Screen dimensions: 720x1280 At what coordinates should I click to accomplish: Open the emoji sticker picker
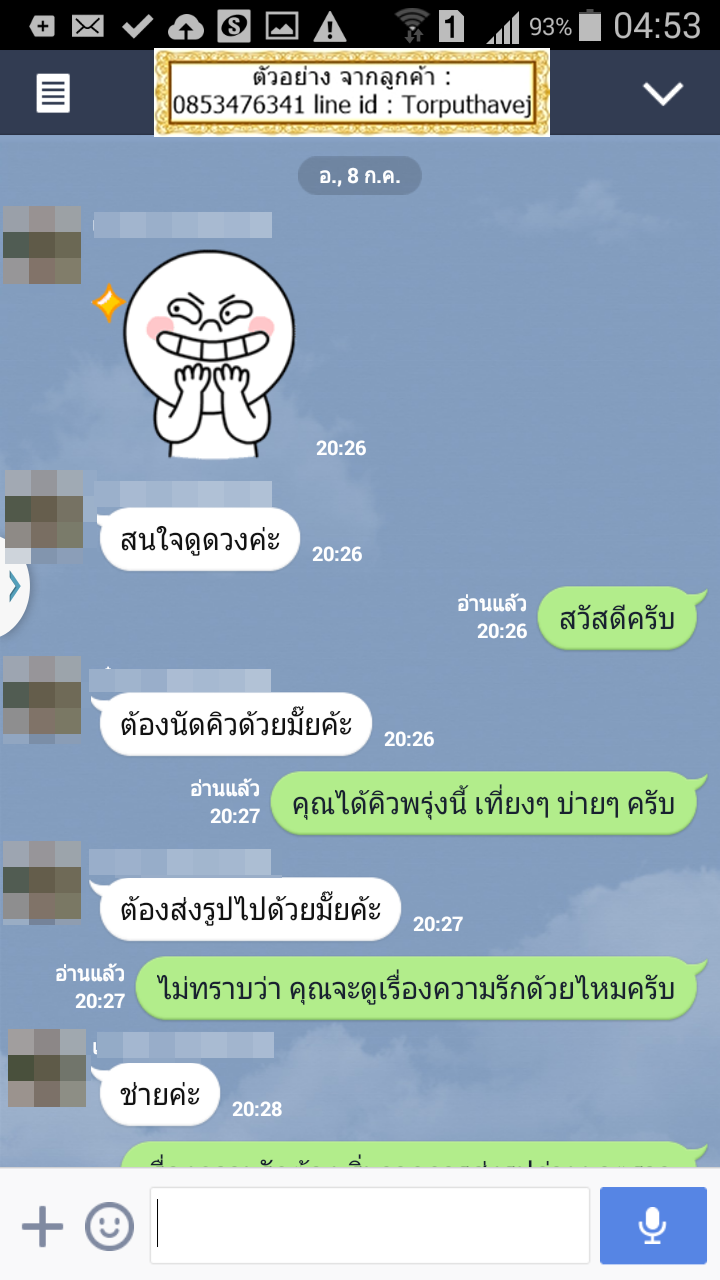coord(109,1226)
